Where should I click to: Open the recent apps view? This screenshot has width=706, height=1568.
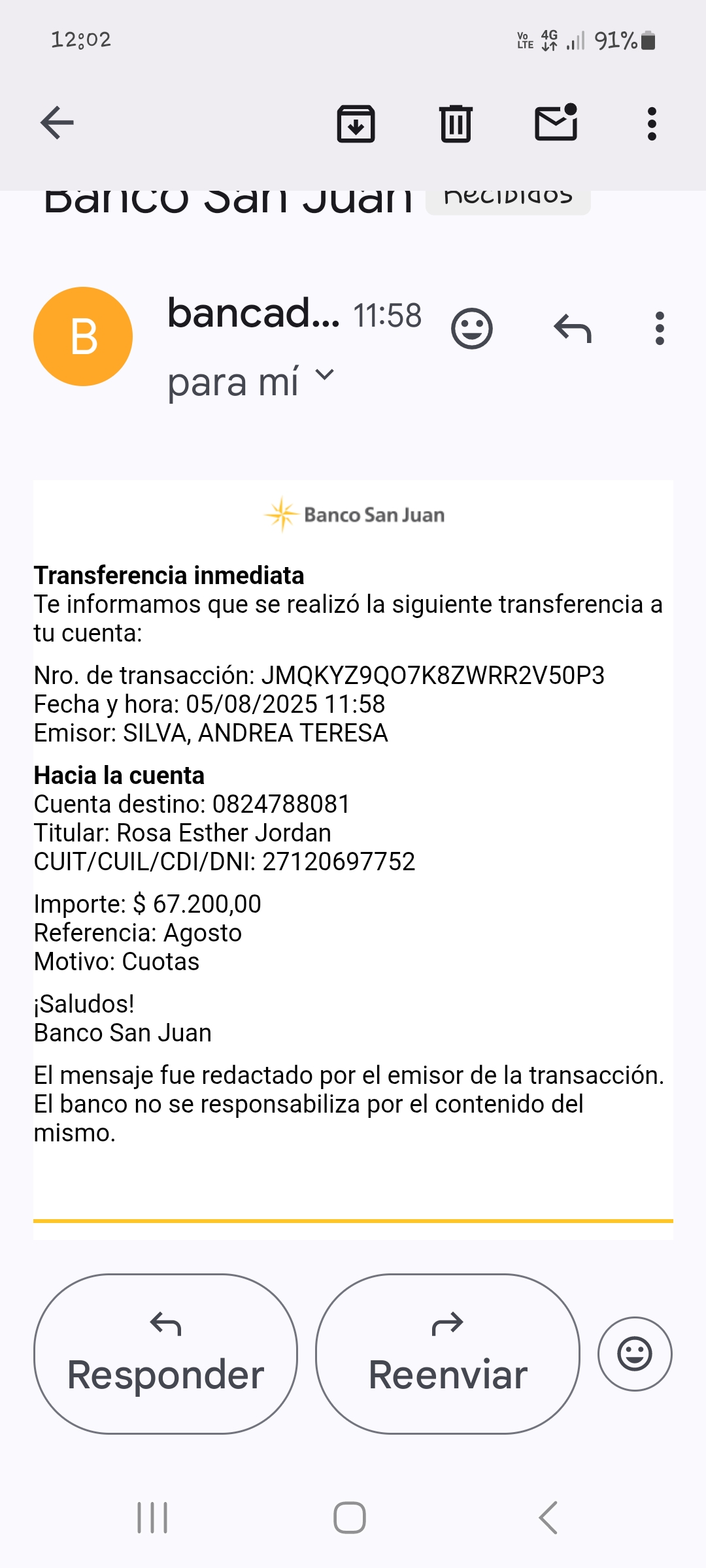[x=152, y=1517]
